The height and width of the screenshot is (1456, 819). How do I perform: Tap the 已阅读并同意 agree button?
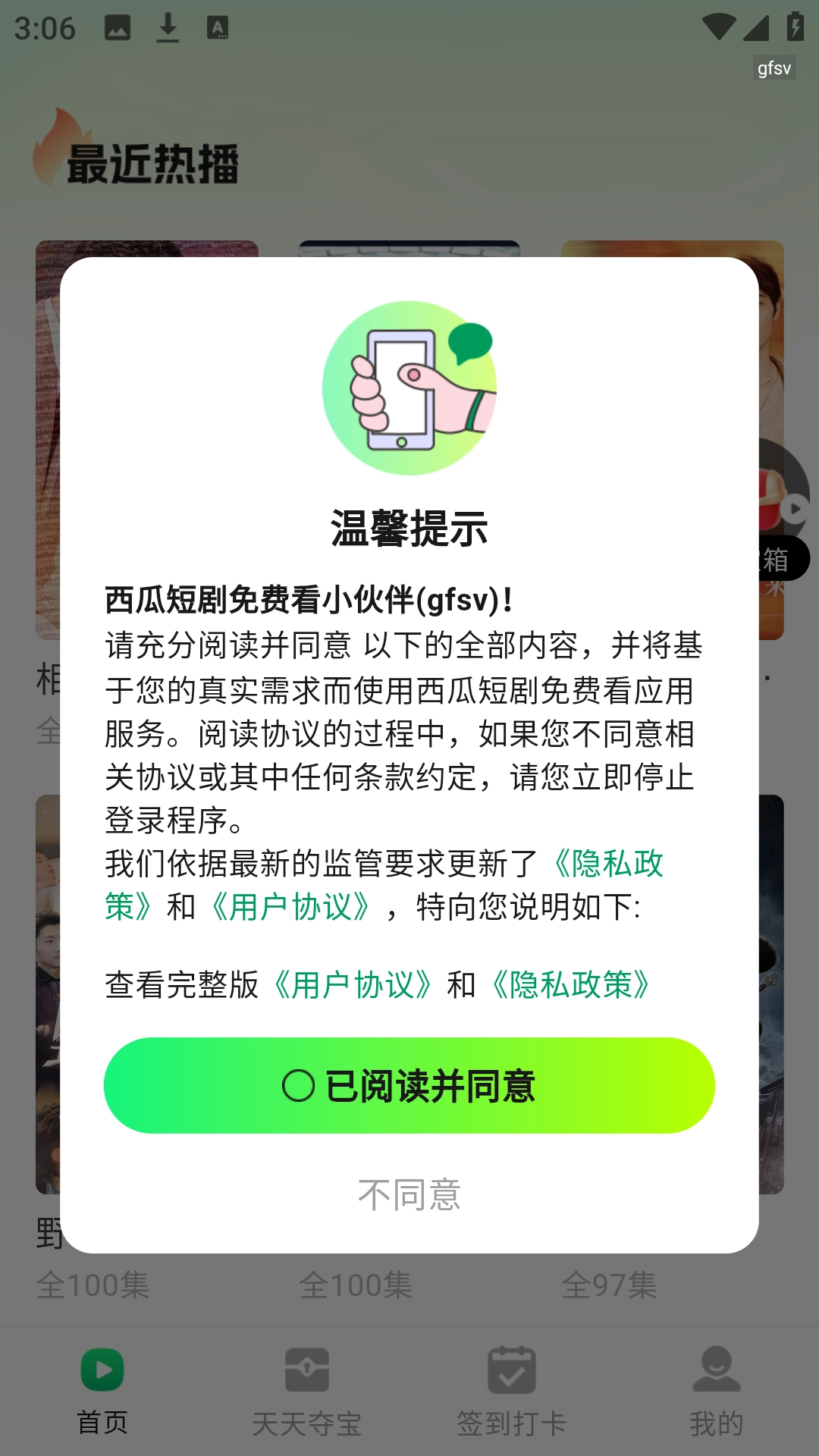coord(409,1085)
